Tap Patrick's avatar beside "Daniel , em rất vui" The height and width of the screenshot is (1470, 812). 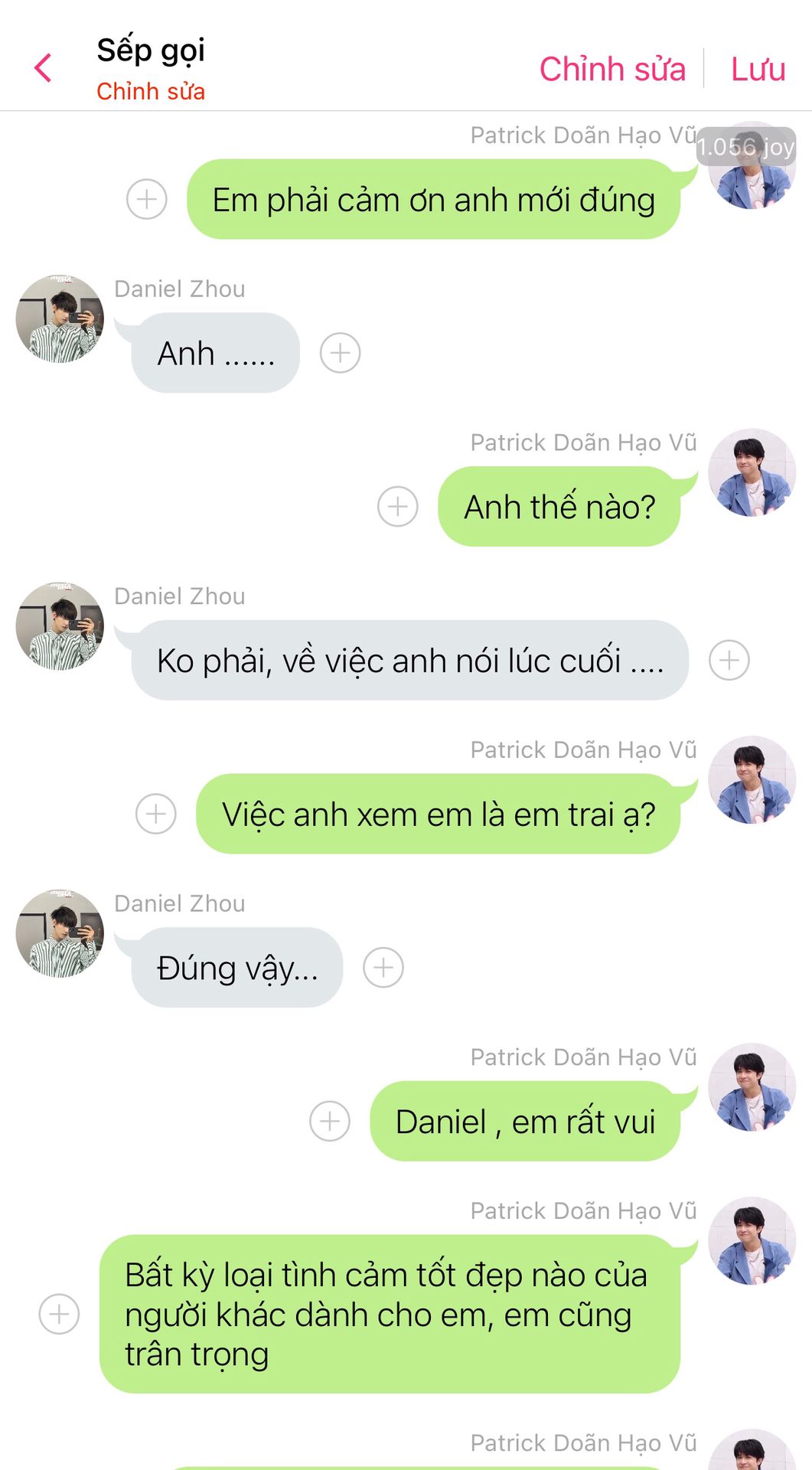[752, 1087]
